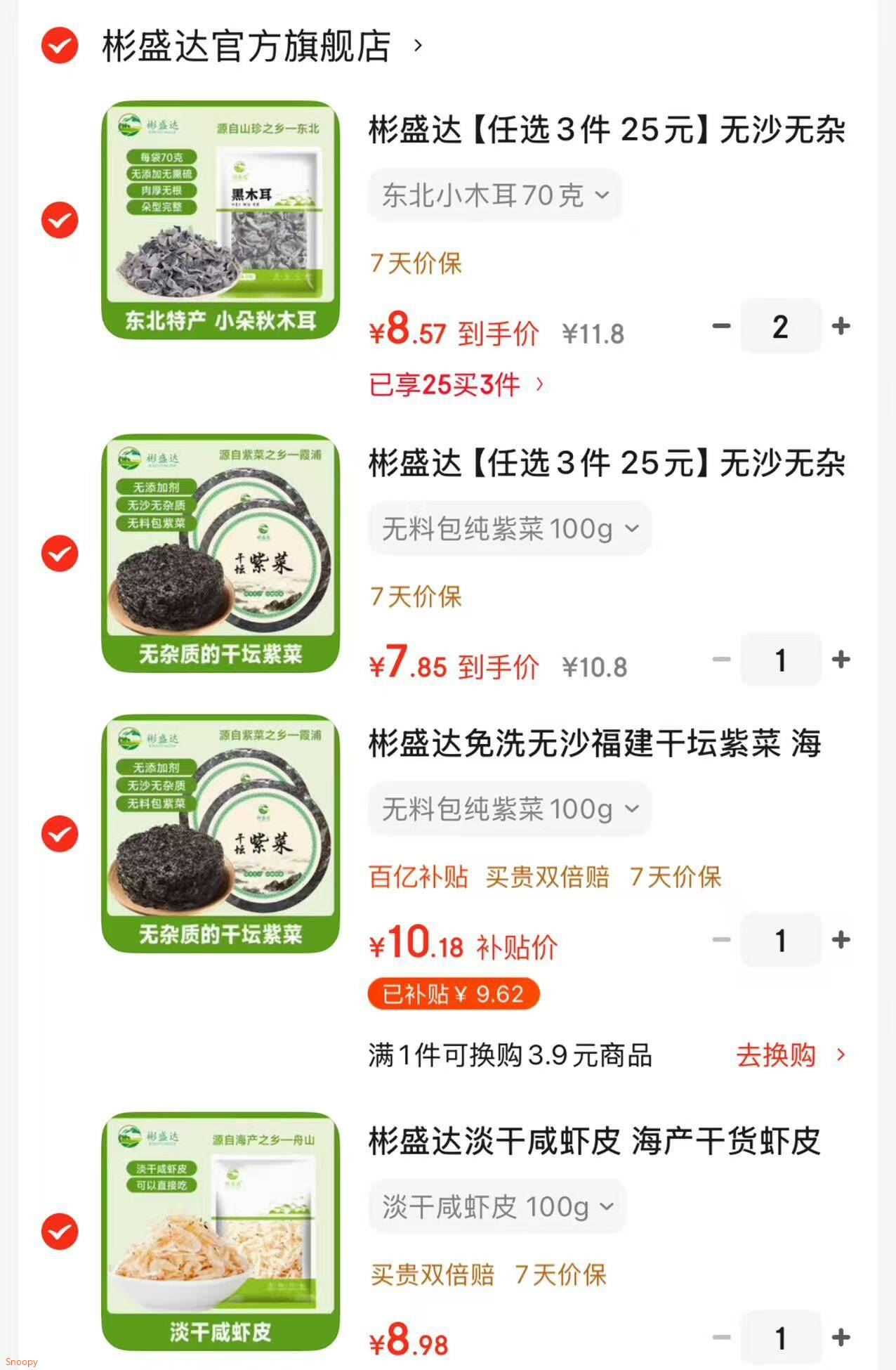Screen dimensions: 896x1370
Task: Open store page via chevron after store name
Action: (x=419, y=46)
